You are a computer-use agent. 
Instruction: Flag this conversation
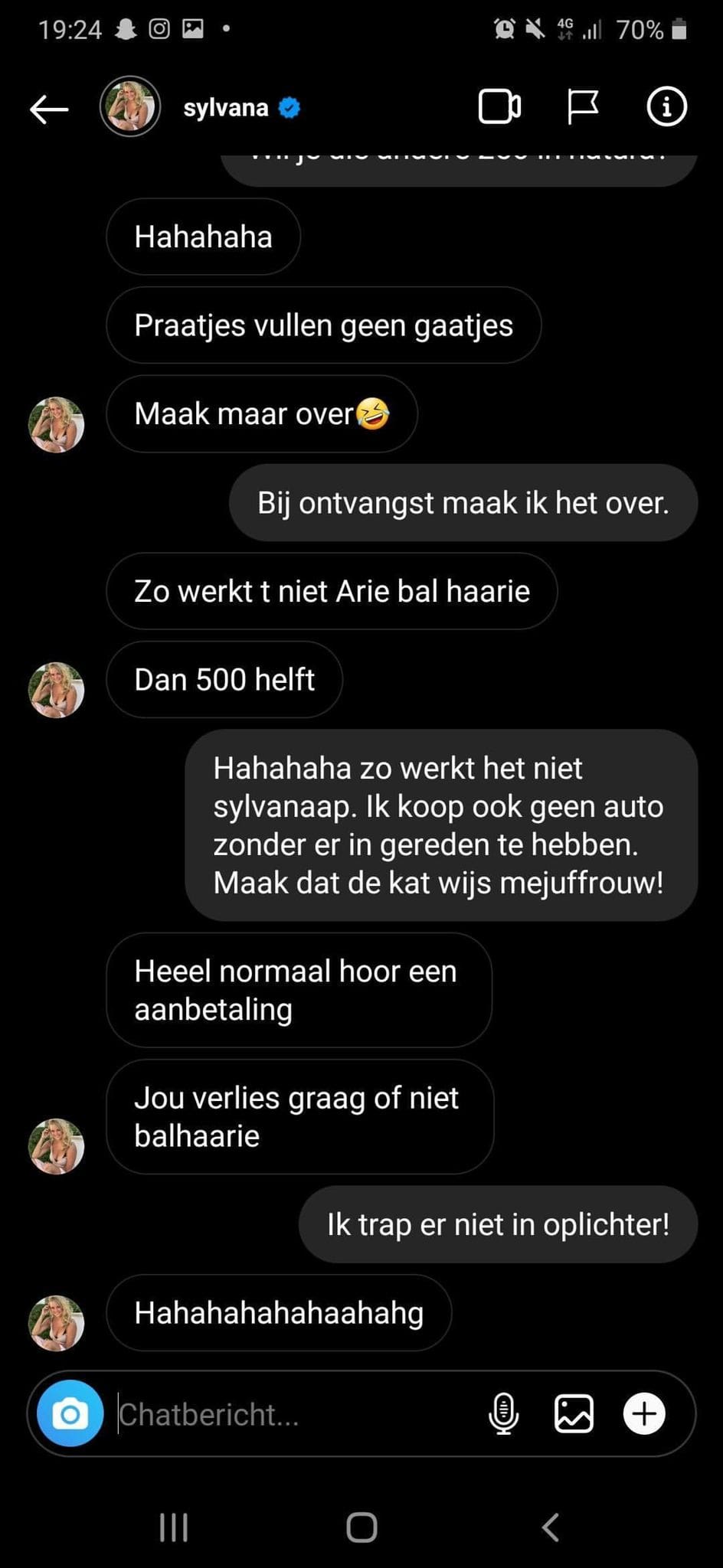pyautogui.click(x=582, y=106)
